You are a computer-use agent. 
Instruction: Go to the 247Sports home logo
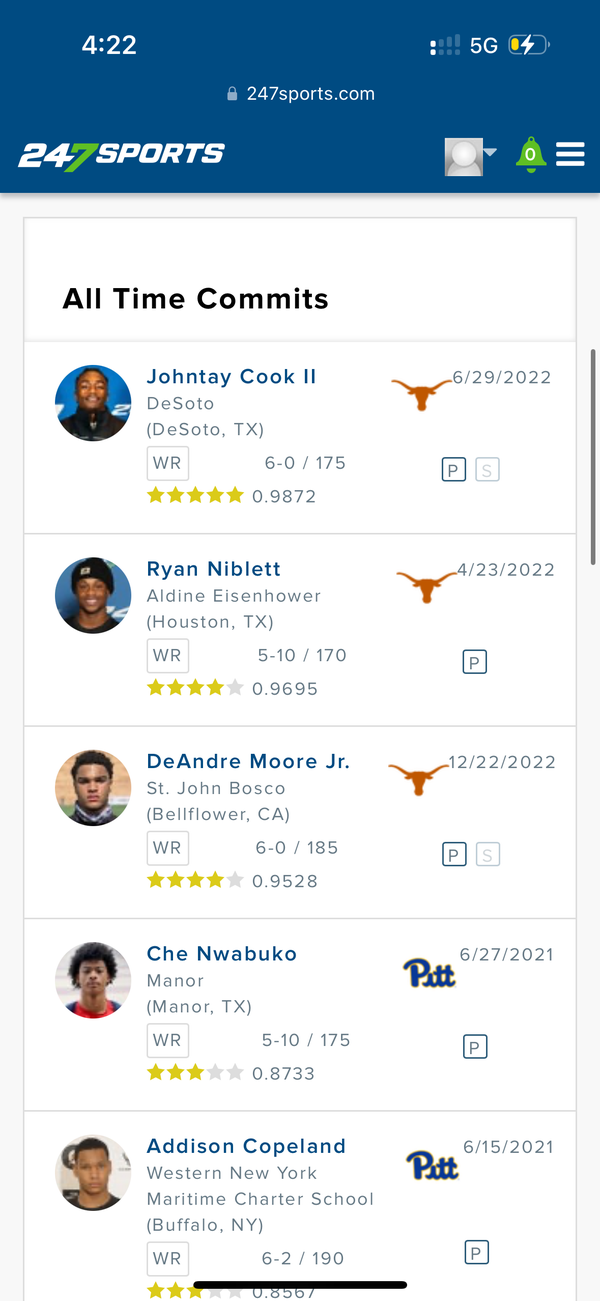click(121, 155)
